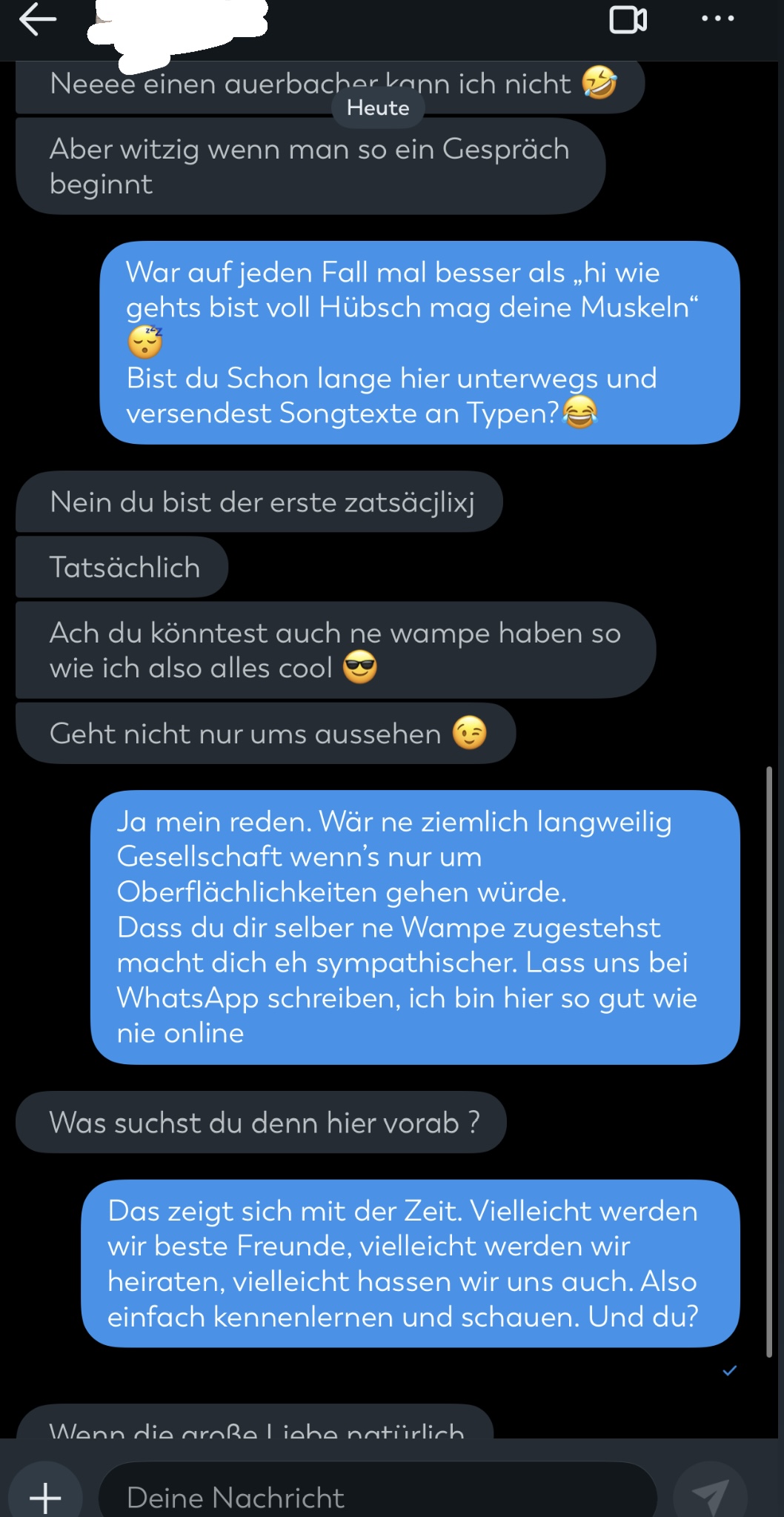Screen dimensions: 784x1517
Task: Send the message with paper plane
Action: (x=710, y=1492)
